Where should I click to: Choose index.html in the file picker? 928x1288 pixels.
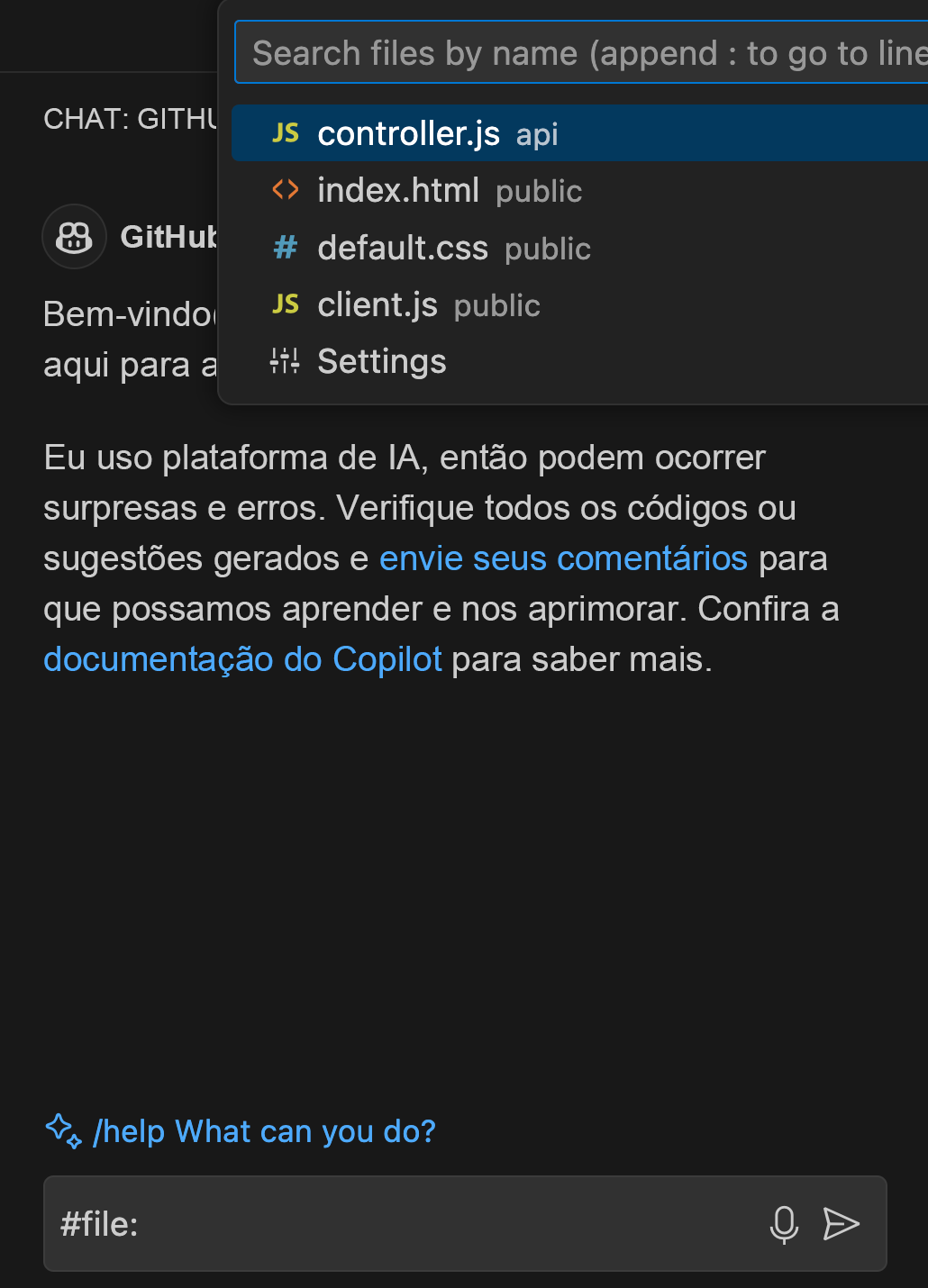(399, 191)
